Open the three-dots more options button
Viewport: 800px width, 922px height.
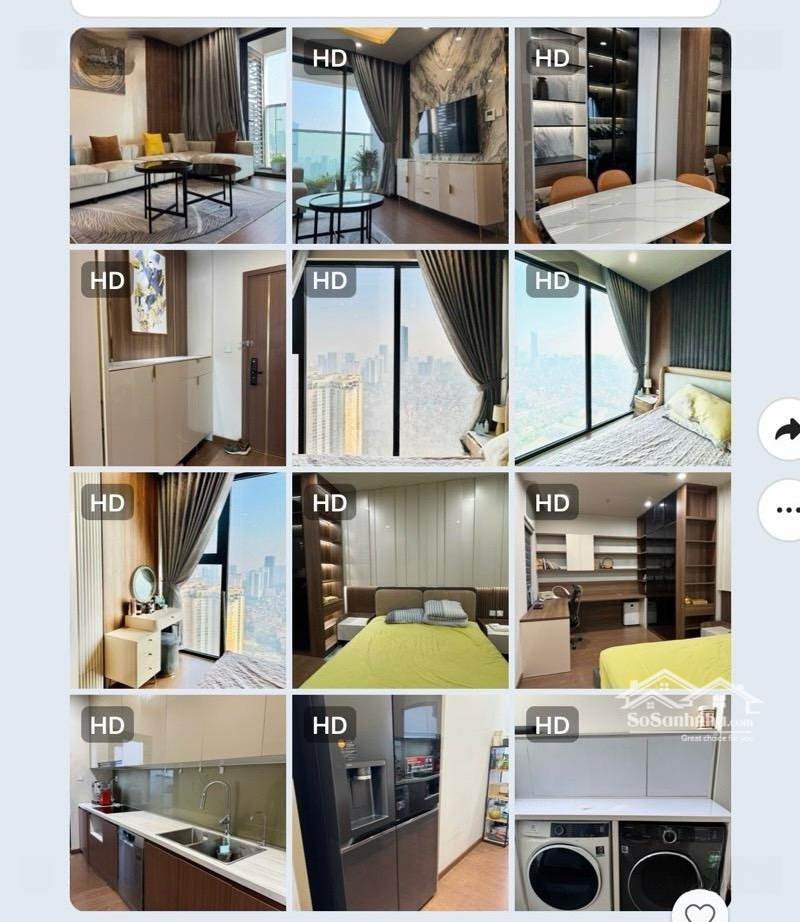point(784,510)
